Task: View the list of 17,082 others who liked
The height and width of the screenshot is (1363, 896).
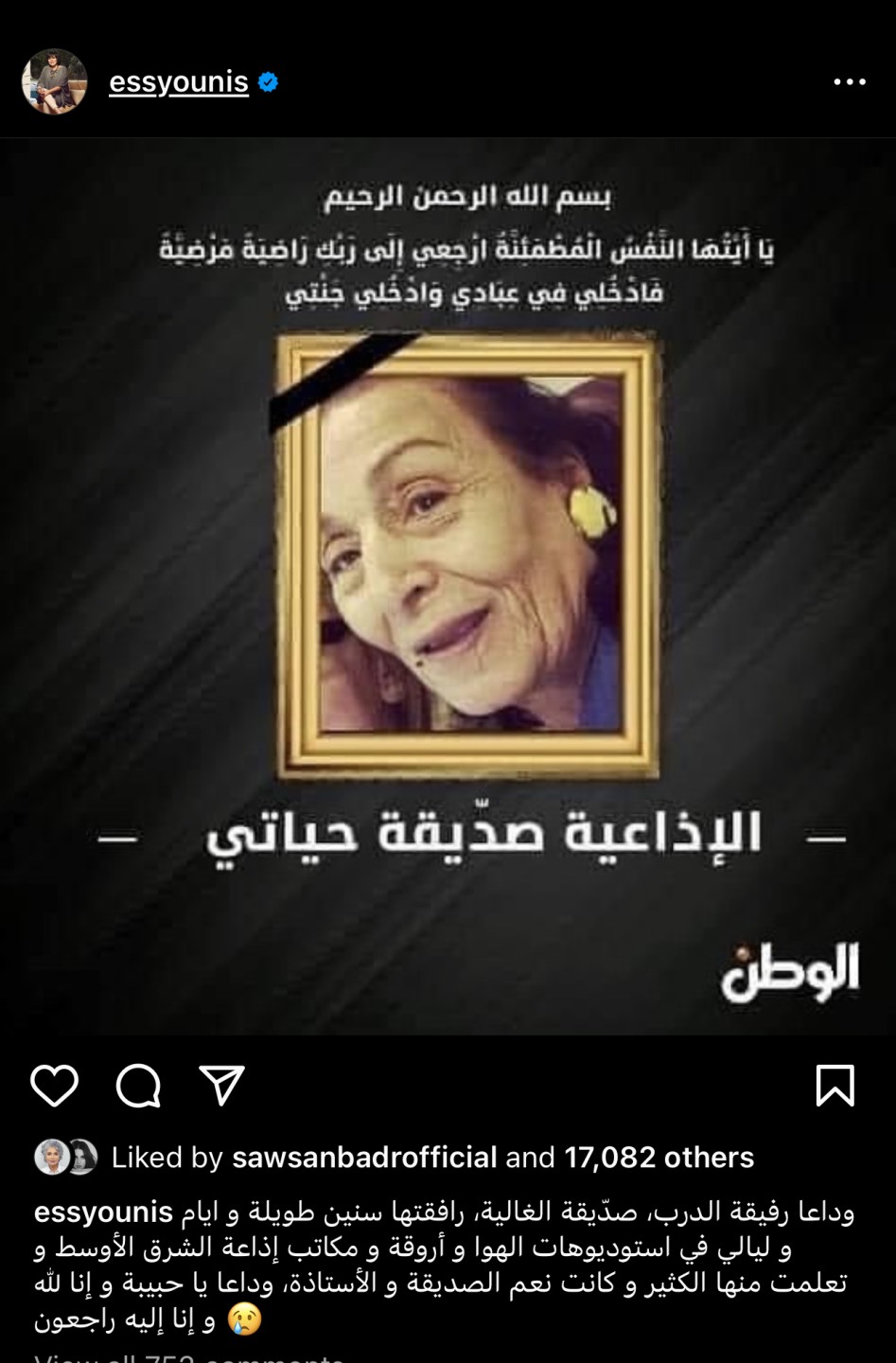Action: coord(659,1157)
